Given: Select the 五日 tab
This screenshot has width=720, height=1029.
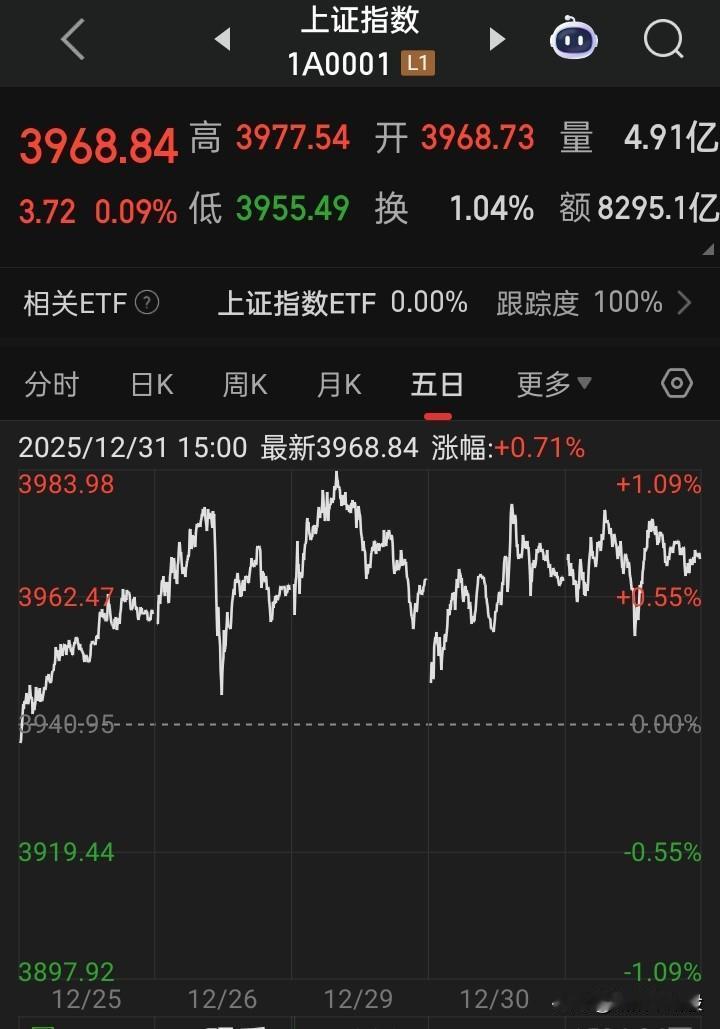Looking at the screenshot, I should pos(435,383).
